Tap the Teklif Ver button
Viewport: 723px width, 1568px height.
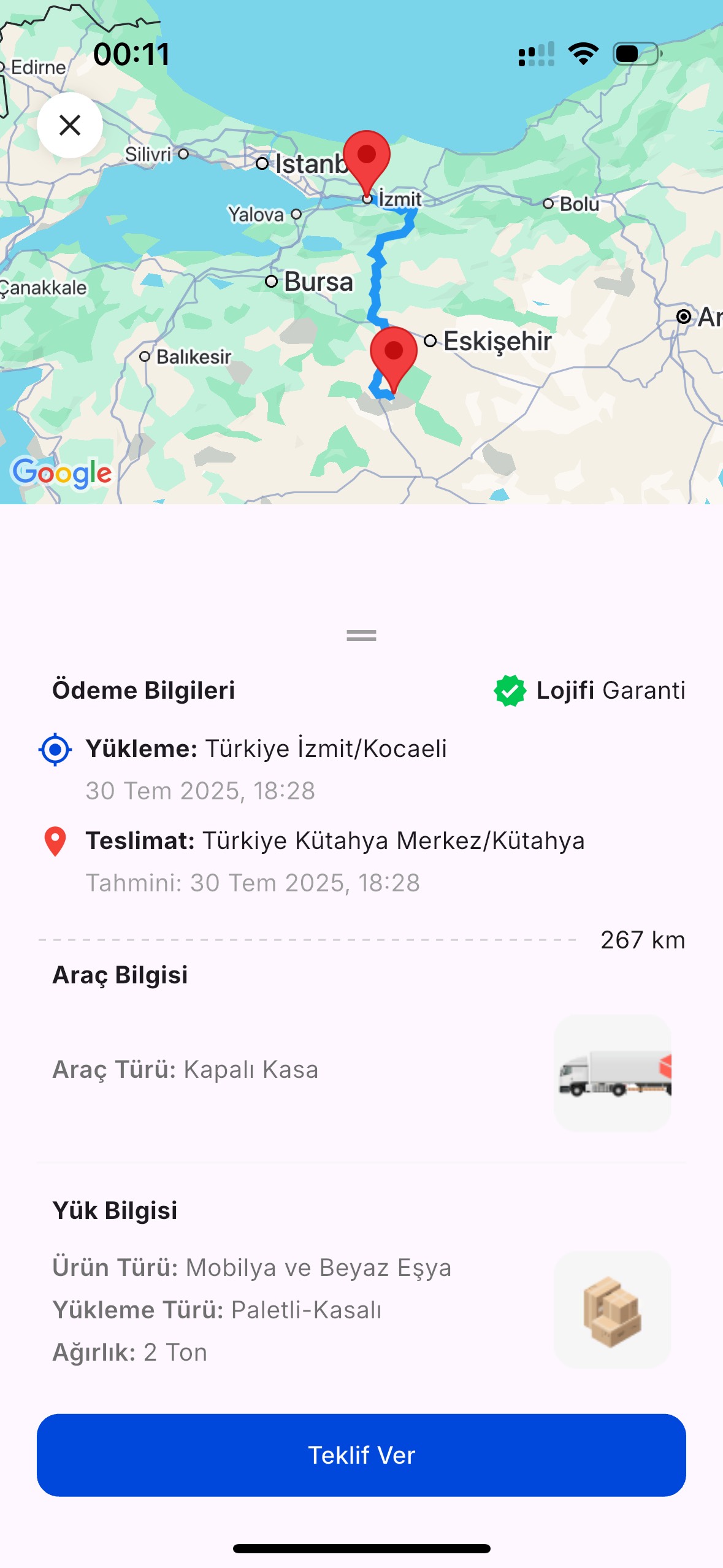pyautogui.click(x=361, y=1455)
